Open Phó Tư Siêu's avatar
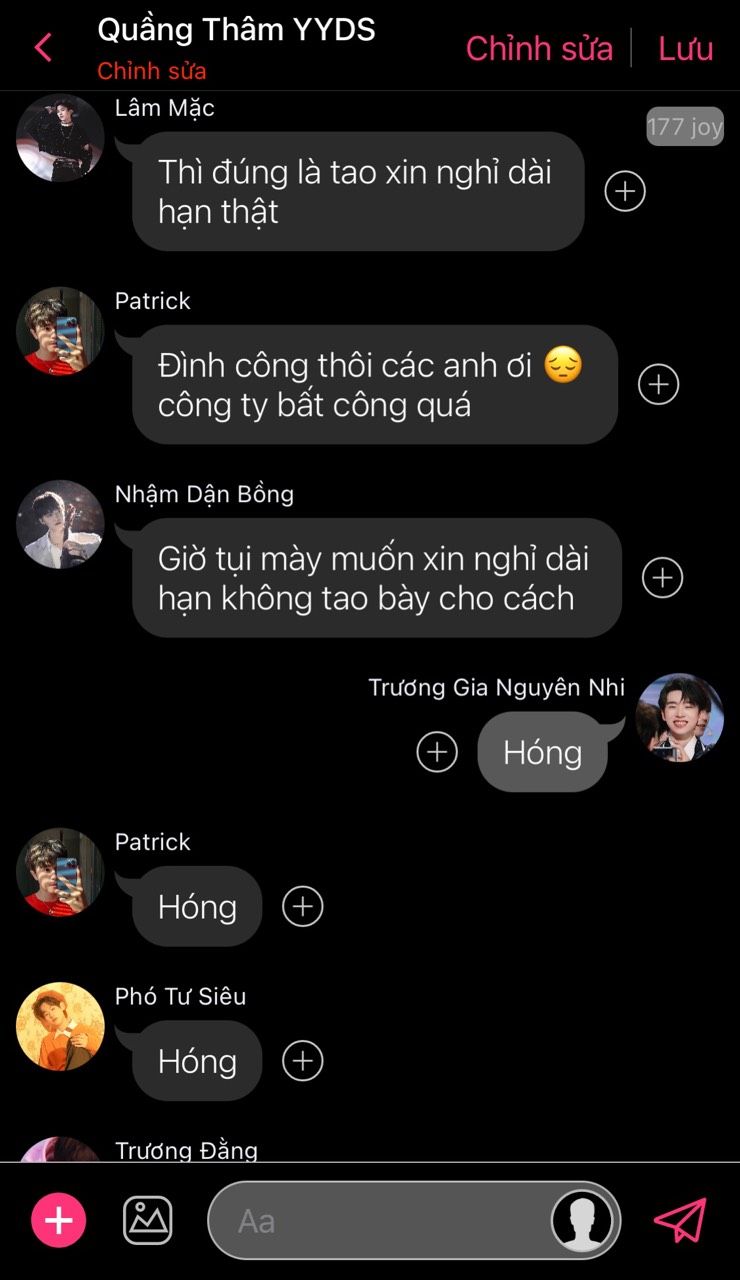740x1280 pixels. 60,1026
